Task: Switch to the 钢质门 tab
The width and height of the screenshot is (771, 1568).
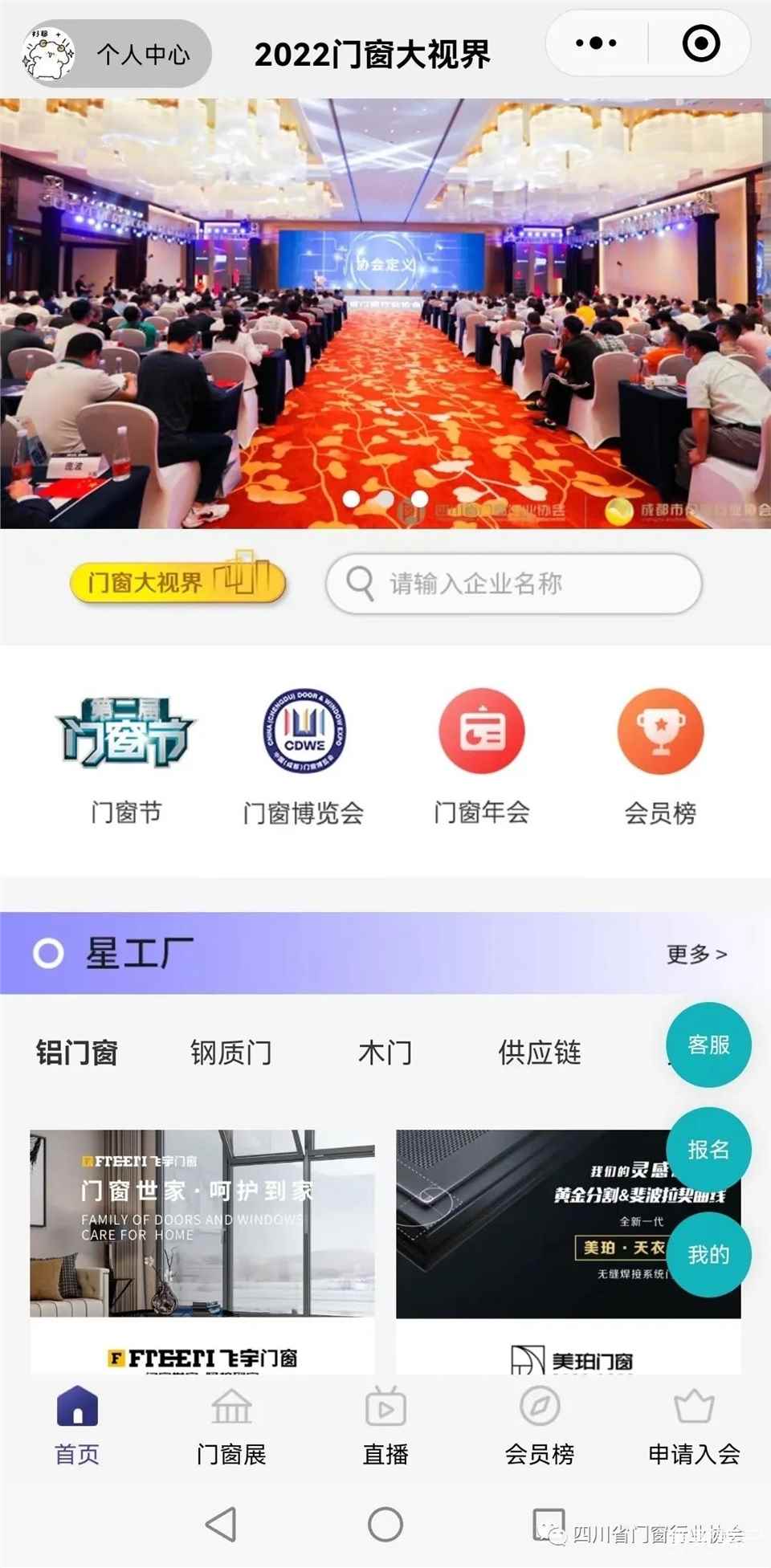Action: [x=232, y=1053]
